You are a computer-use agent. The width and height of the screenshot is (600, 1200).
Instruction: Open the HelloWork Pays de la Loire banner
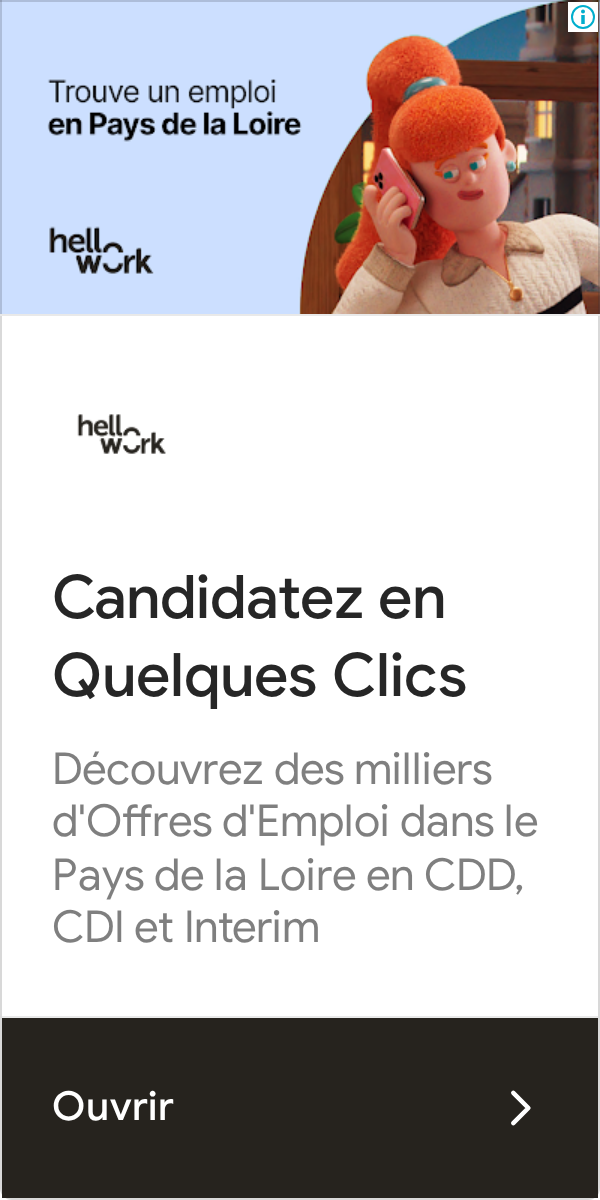[300, 157]
